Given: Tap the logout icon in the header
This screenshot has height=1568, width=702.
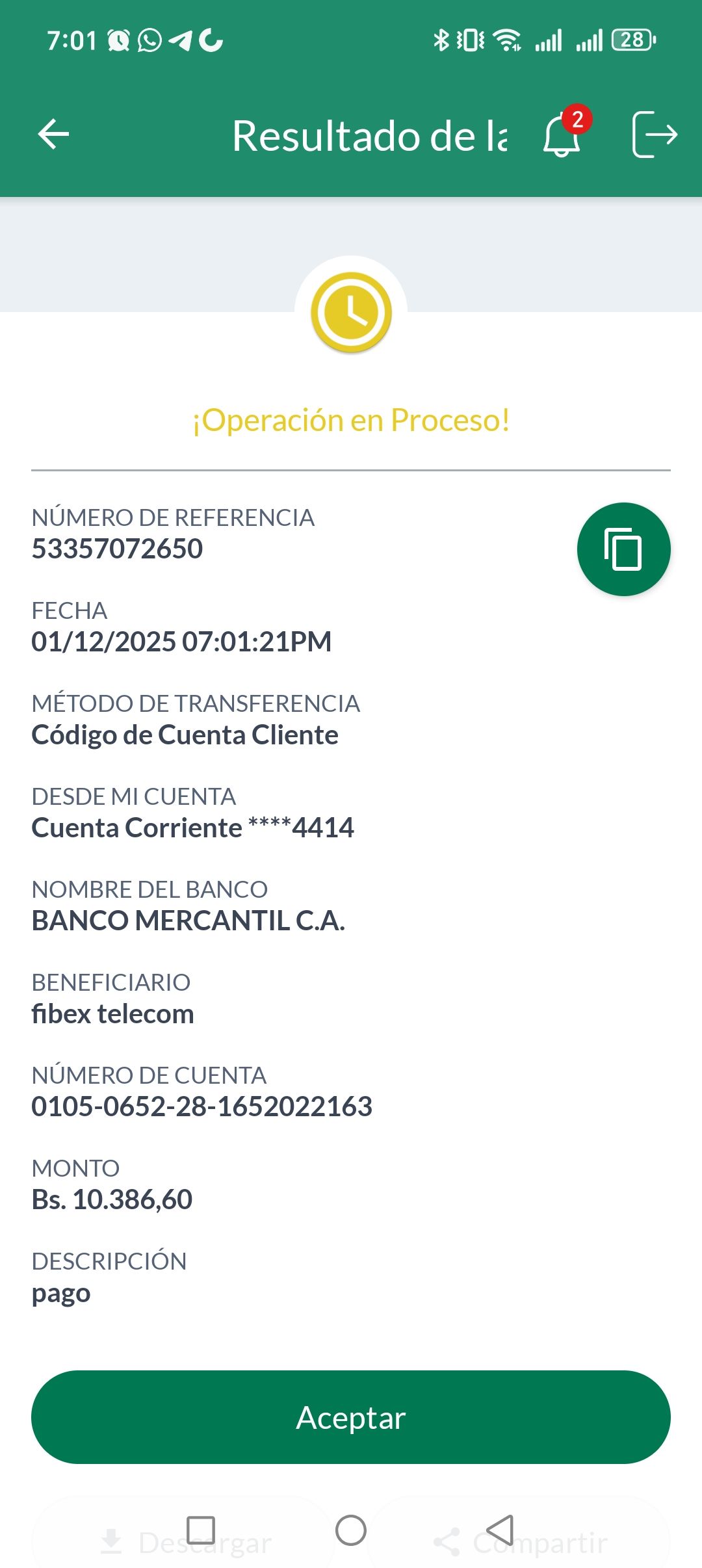Looking at the screenshot, I should click(x=654, y=135).
